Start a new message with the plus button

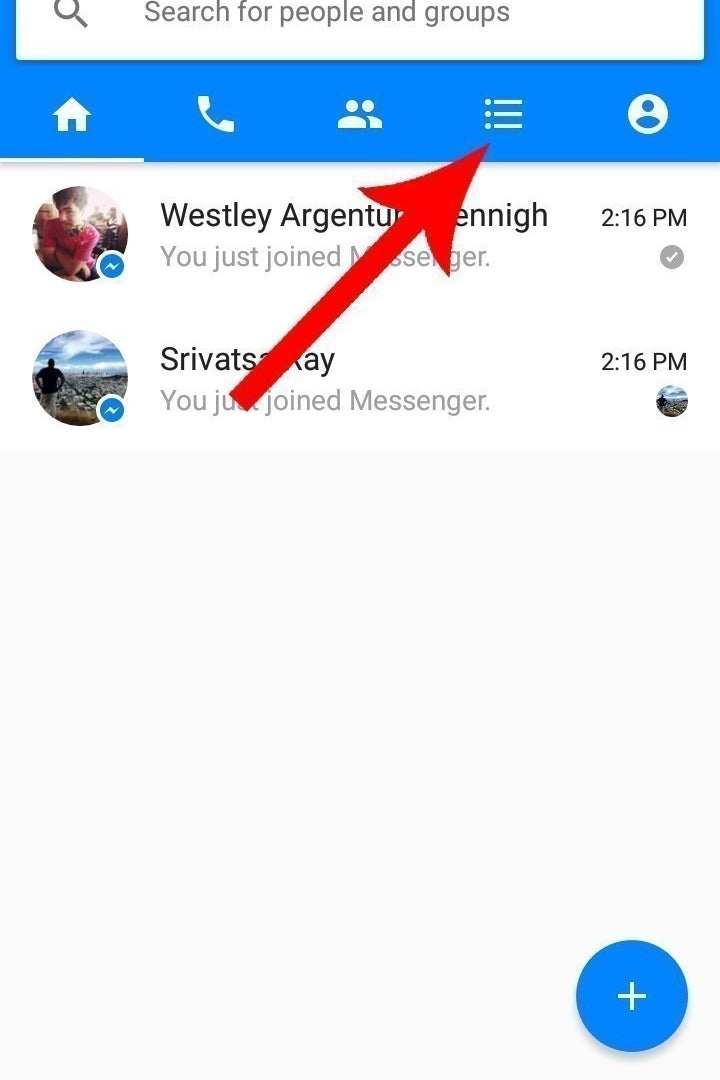pyautogui.click(x=632, y=996)
